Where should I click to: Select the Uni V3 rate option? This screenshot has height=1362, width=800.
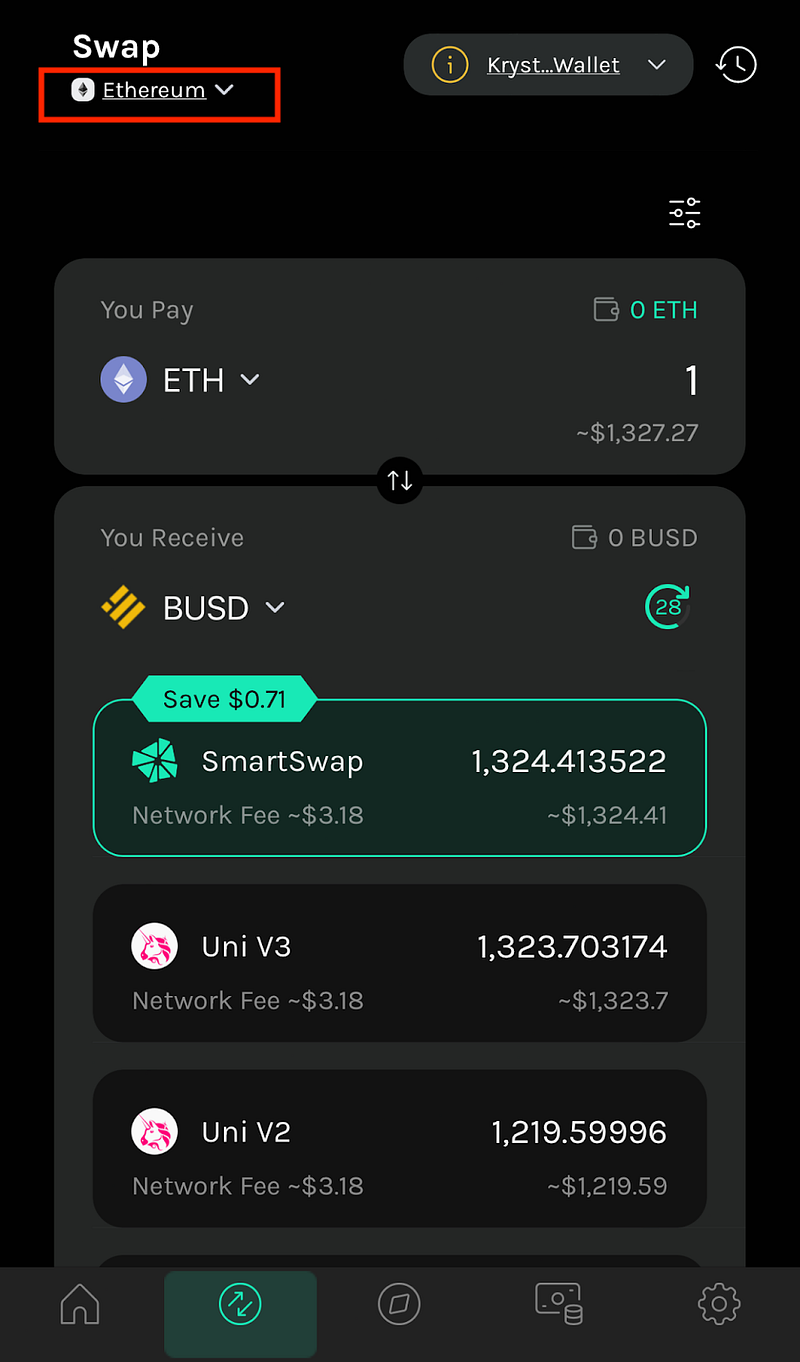(x=400, y=963)
